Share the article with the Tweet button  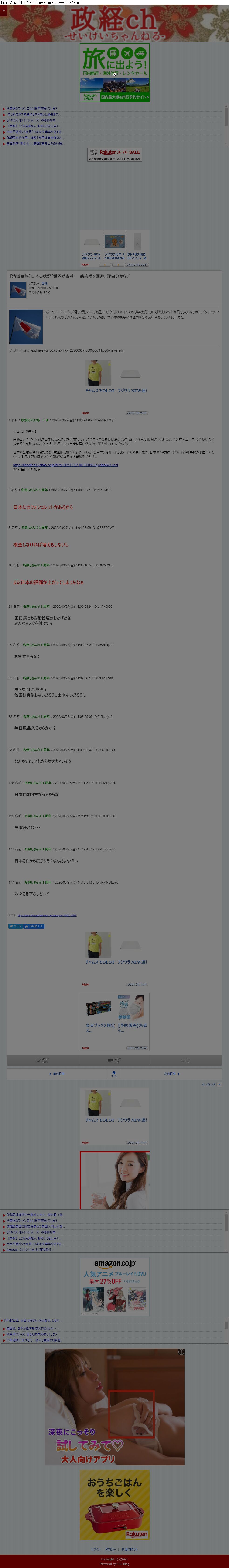pyautogui.click(x=15, y=927)
